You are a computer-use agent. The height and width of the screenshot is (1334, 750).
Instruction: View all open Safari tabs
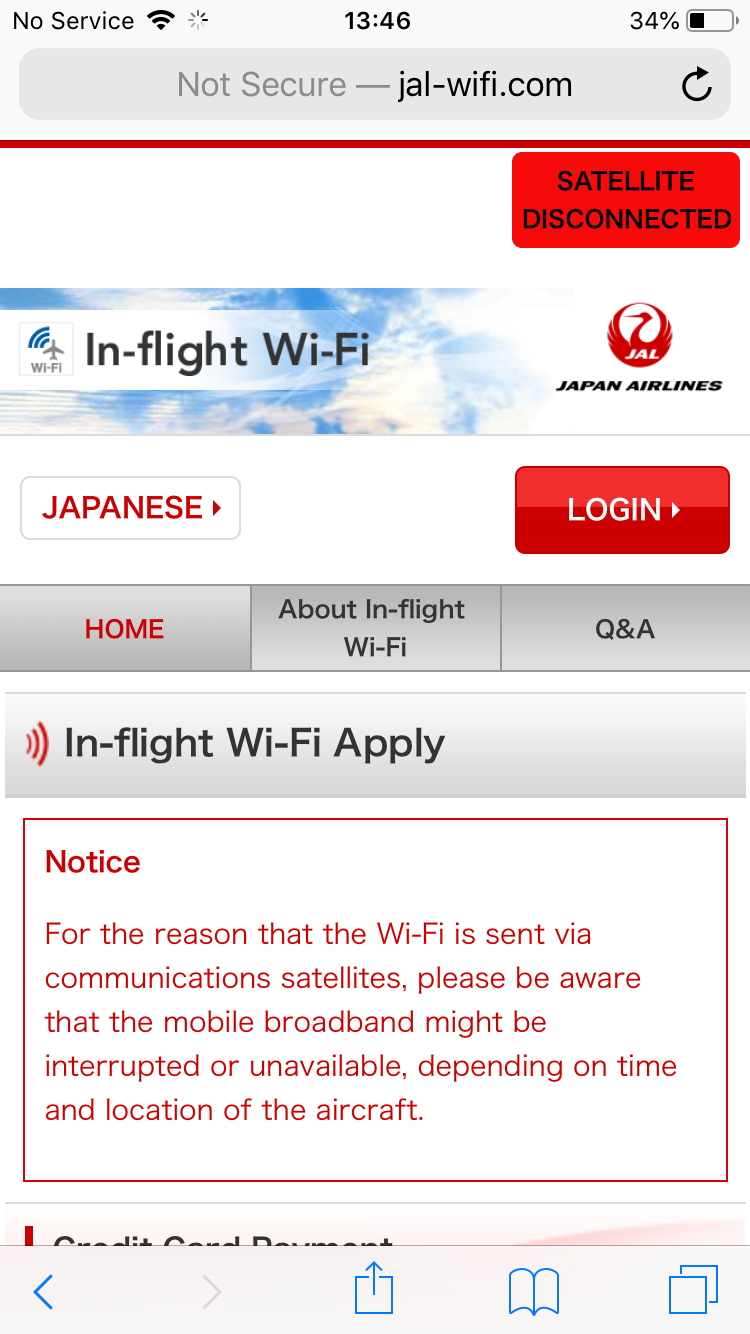[x=693, y=1290]
